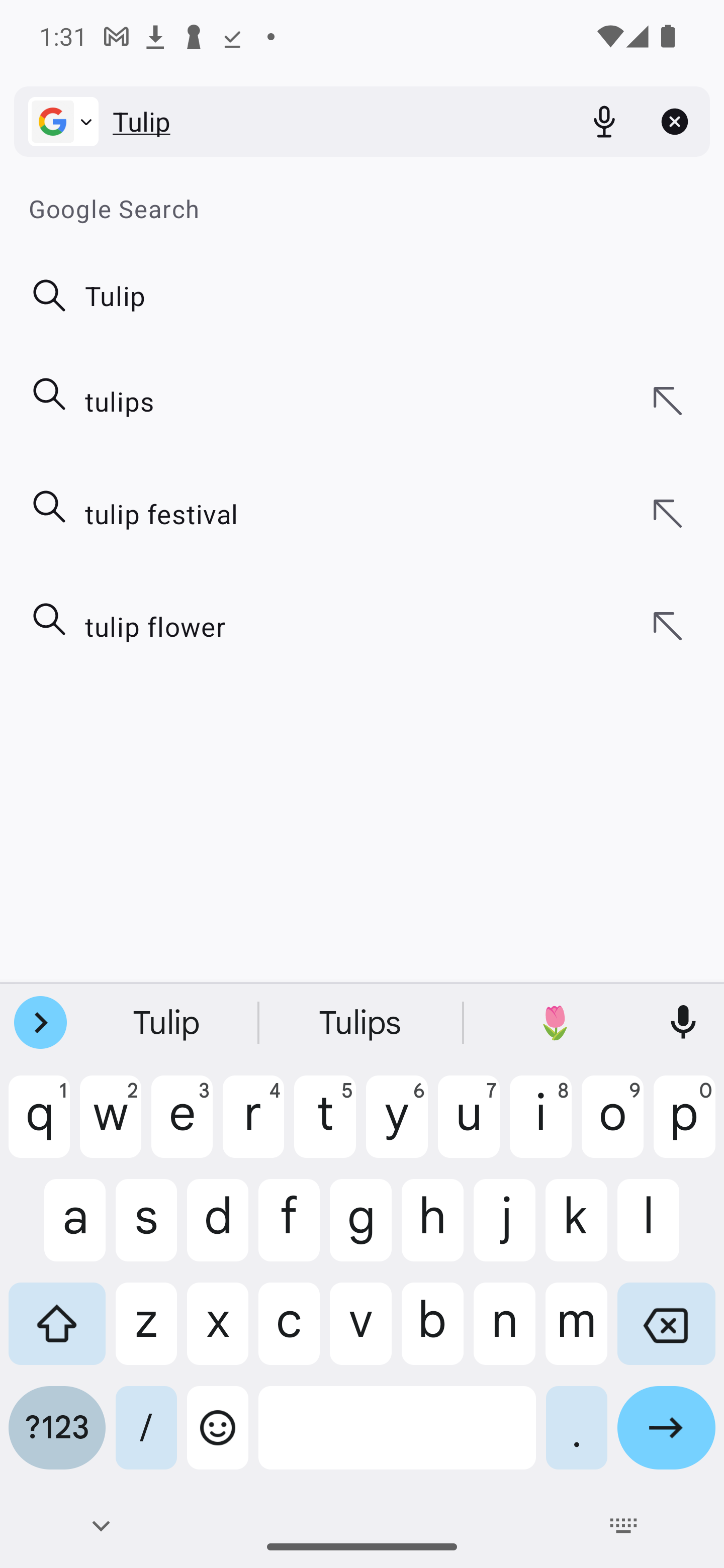Open the search engine selector dropdown

(x=63, y=122)
